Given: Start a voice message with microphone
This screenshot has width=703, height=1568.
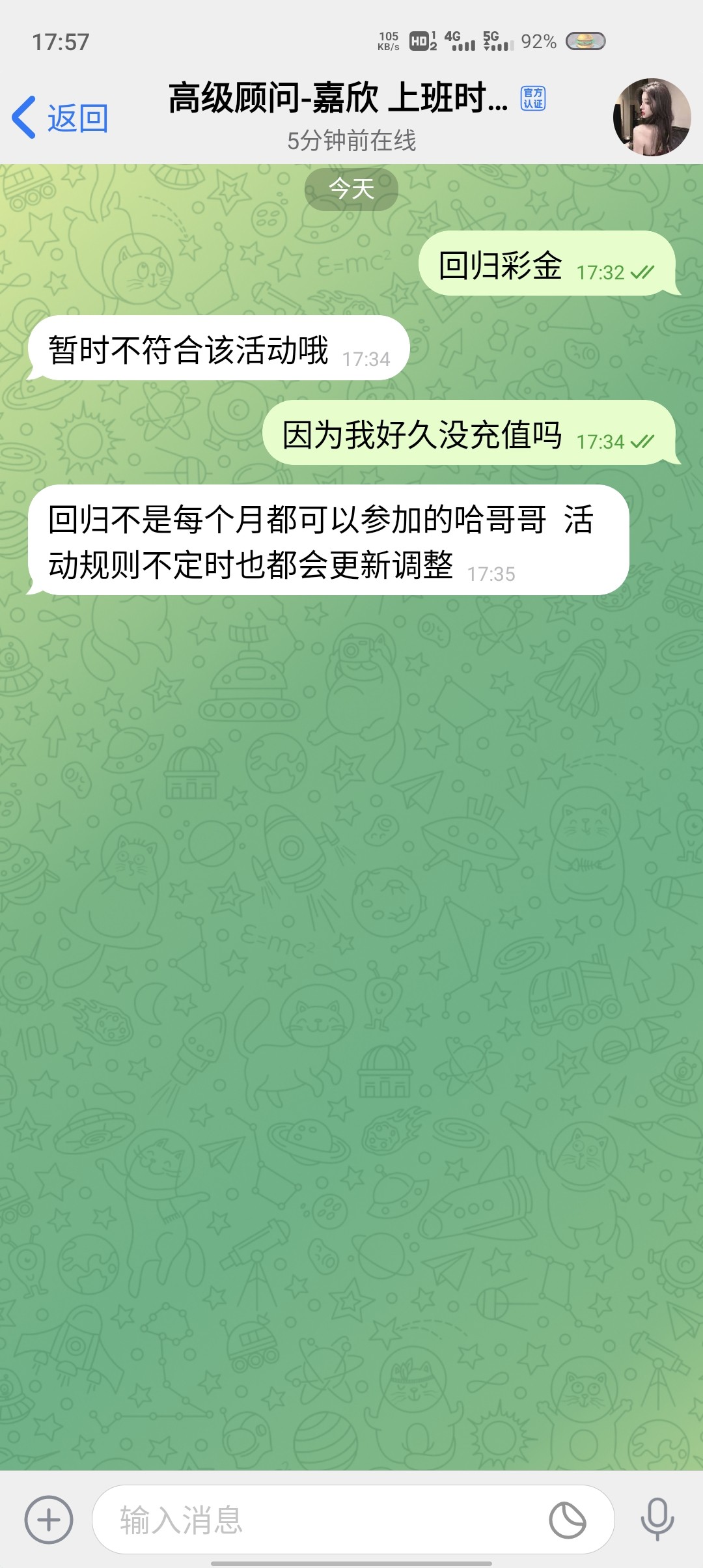Looking at the screenshot, I should (x=657, y=1520).
